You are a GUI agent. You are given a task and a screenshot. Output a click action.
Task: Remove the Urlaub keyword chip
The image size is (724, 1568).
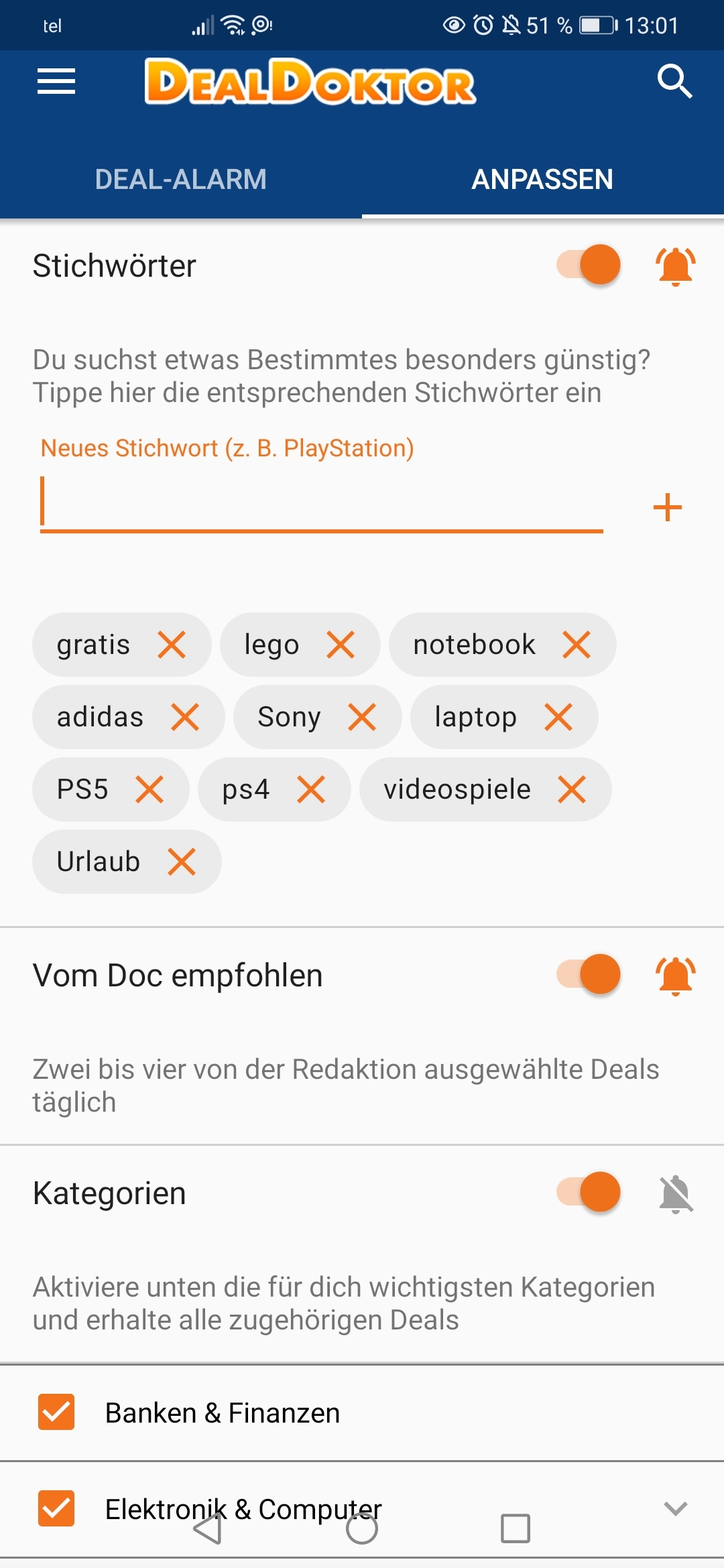click(x=182, y=862)
